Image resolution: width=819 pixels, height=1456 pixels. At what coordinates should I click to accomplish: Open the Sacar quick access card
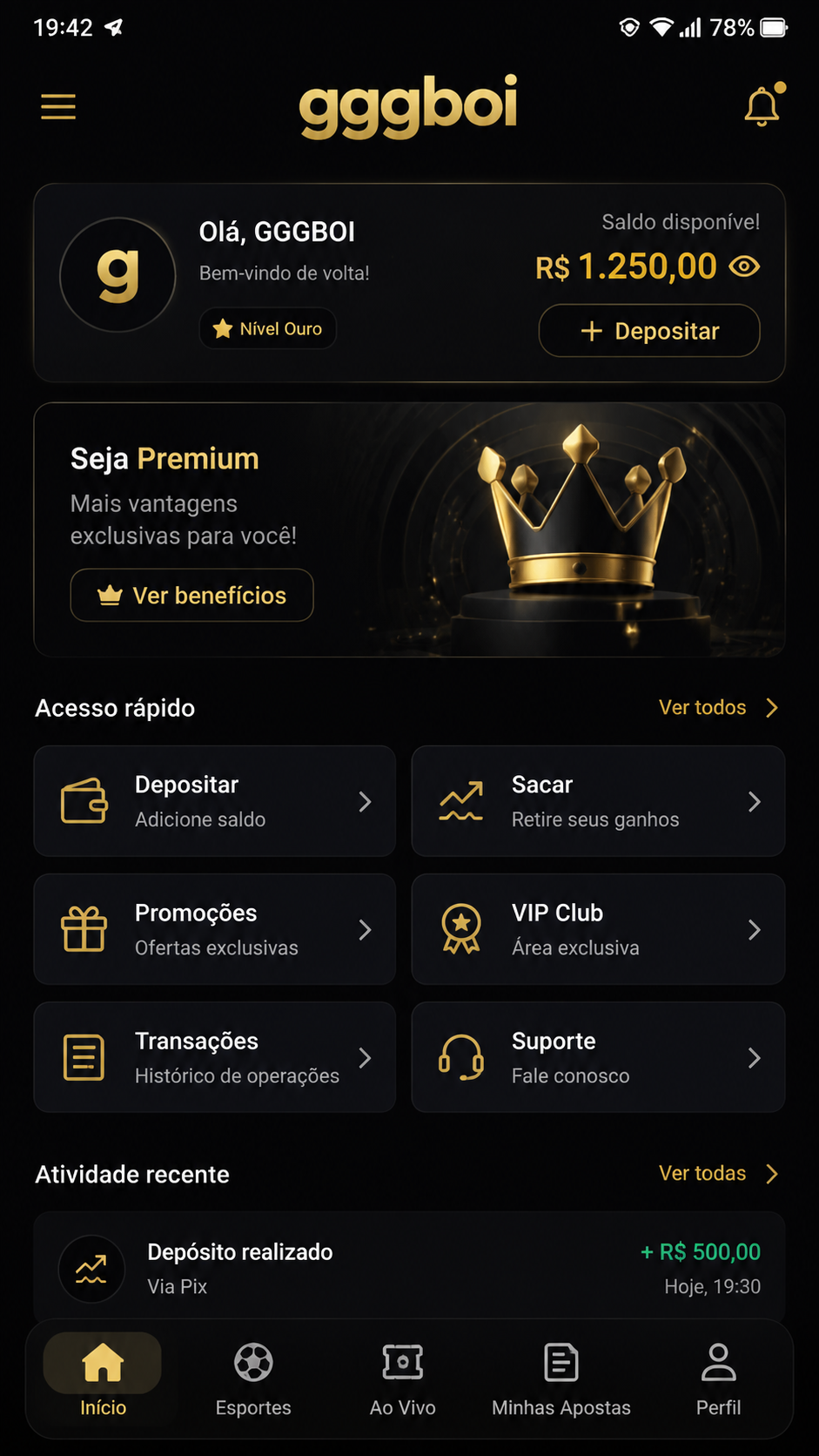click(x=598, y=801)
